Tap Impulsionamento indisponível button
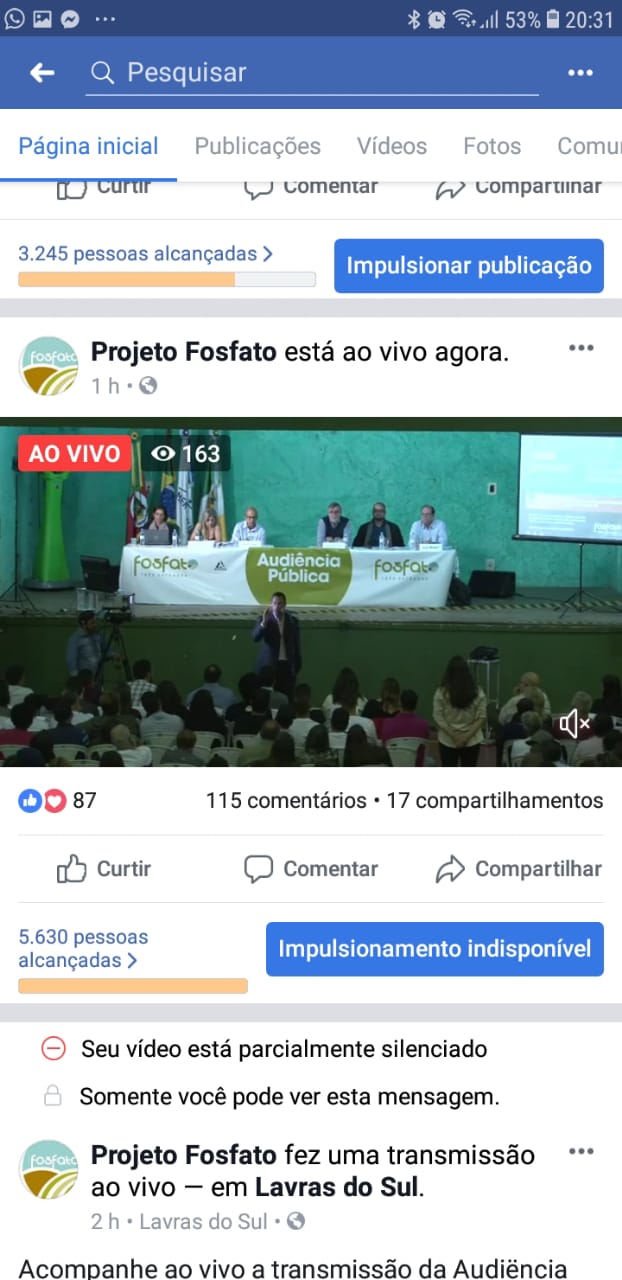Screen dimensions: 622x1280 click(x=434, y=949)
